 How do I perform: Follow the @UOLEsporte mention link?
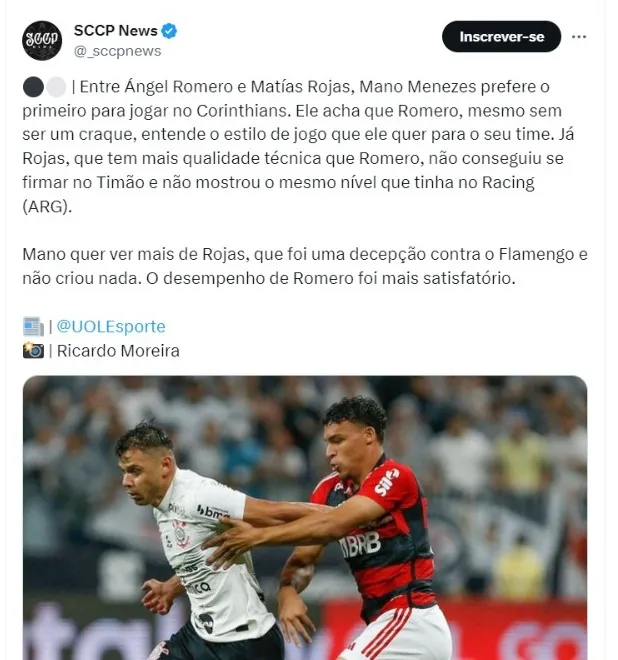tap(110, 326)
